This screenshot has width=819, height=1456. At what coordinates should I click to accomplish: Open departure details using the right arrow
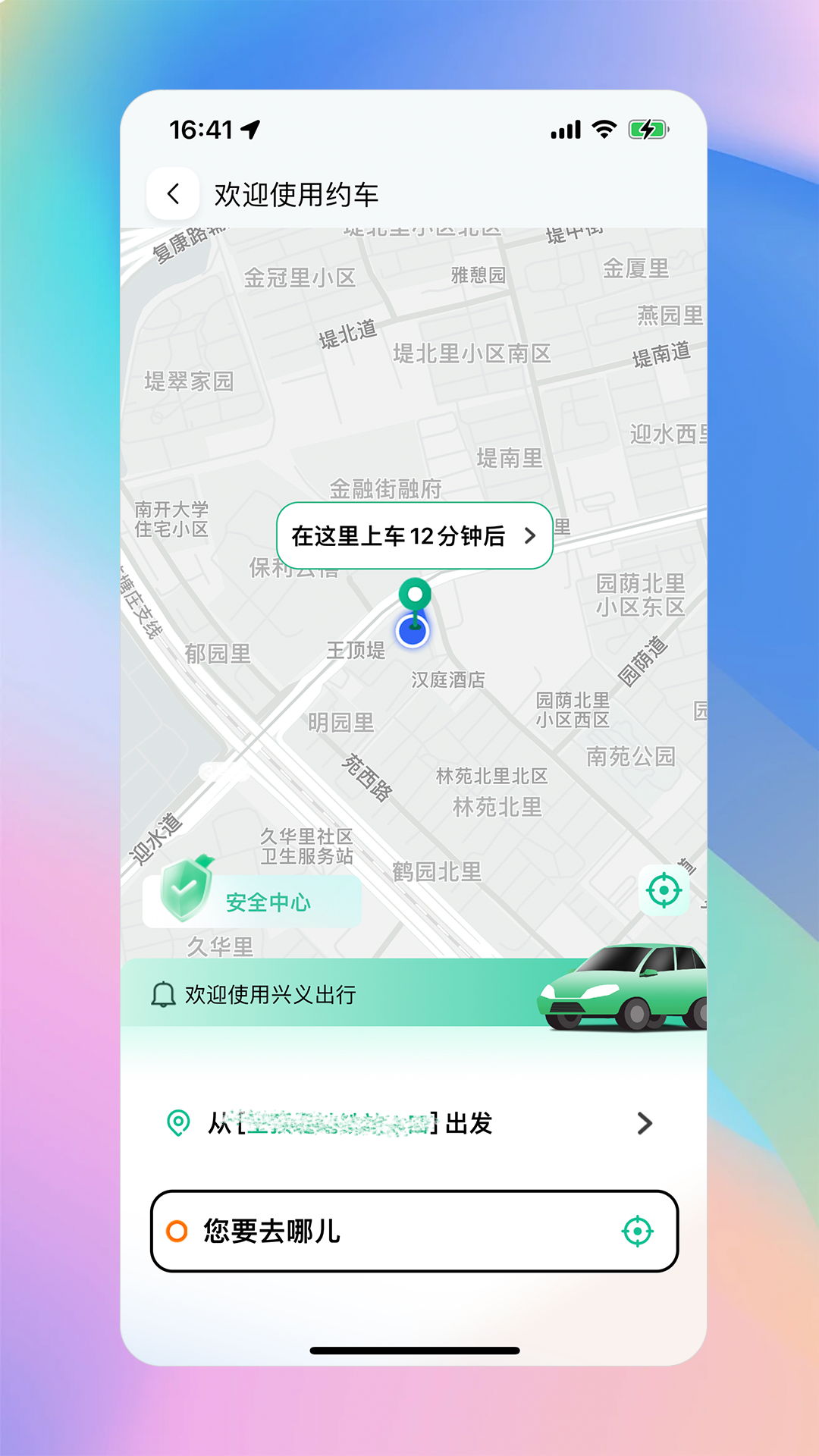point(644,1123)
